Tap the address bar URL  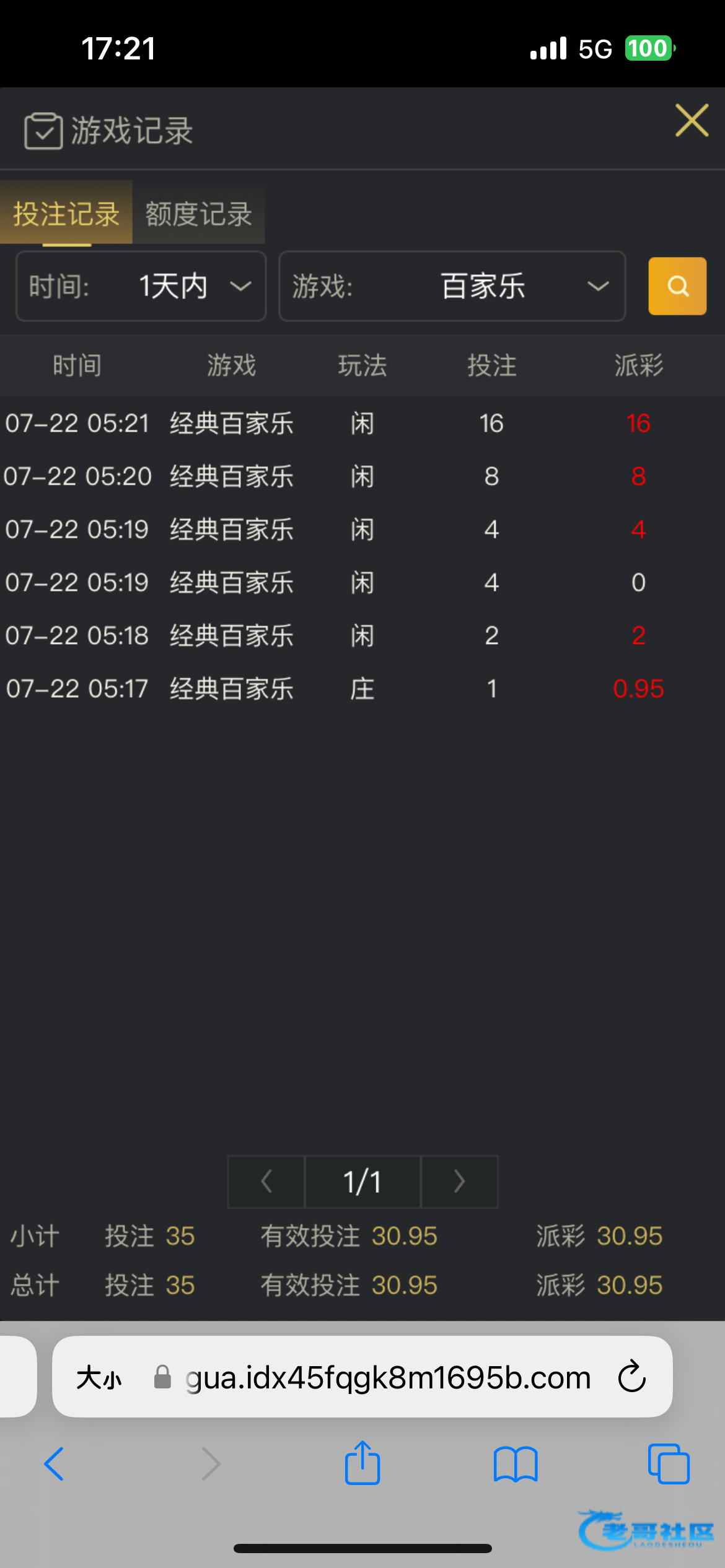coord(387,1378)
